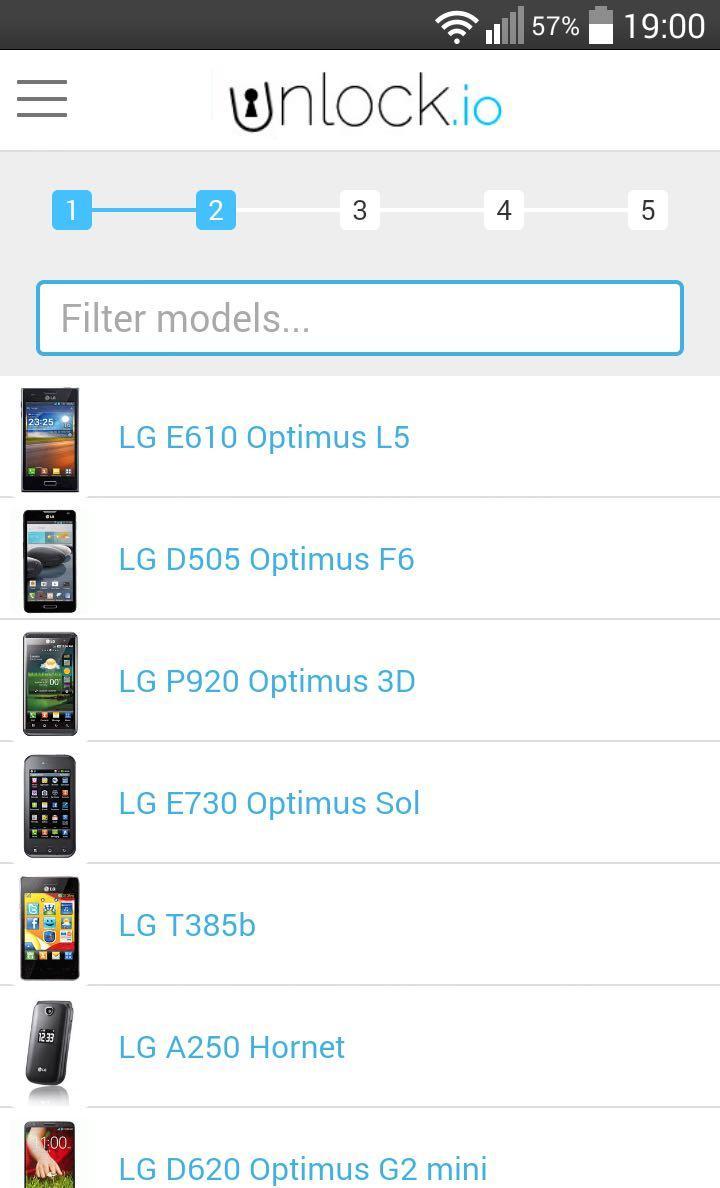Choose LG A250 Hornet
720x1188 pixels.
pos(231,1048)
